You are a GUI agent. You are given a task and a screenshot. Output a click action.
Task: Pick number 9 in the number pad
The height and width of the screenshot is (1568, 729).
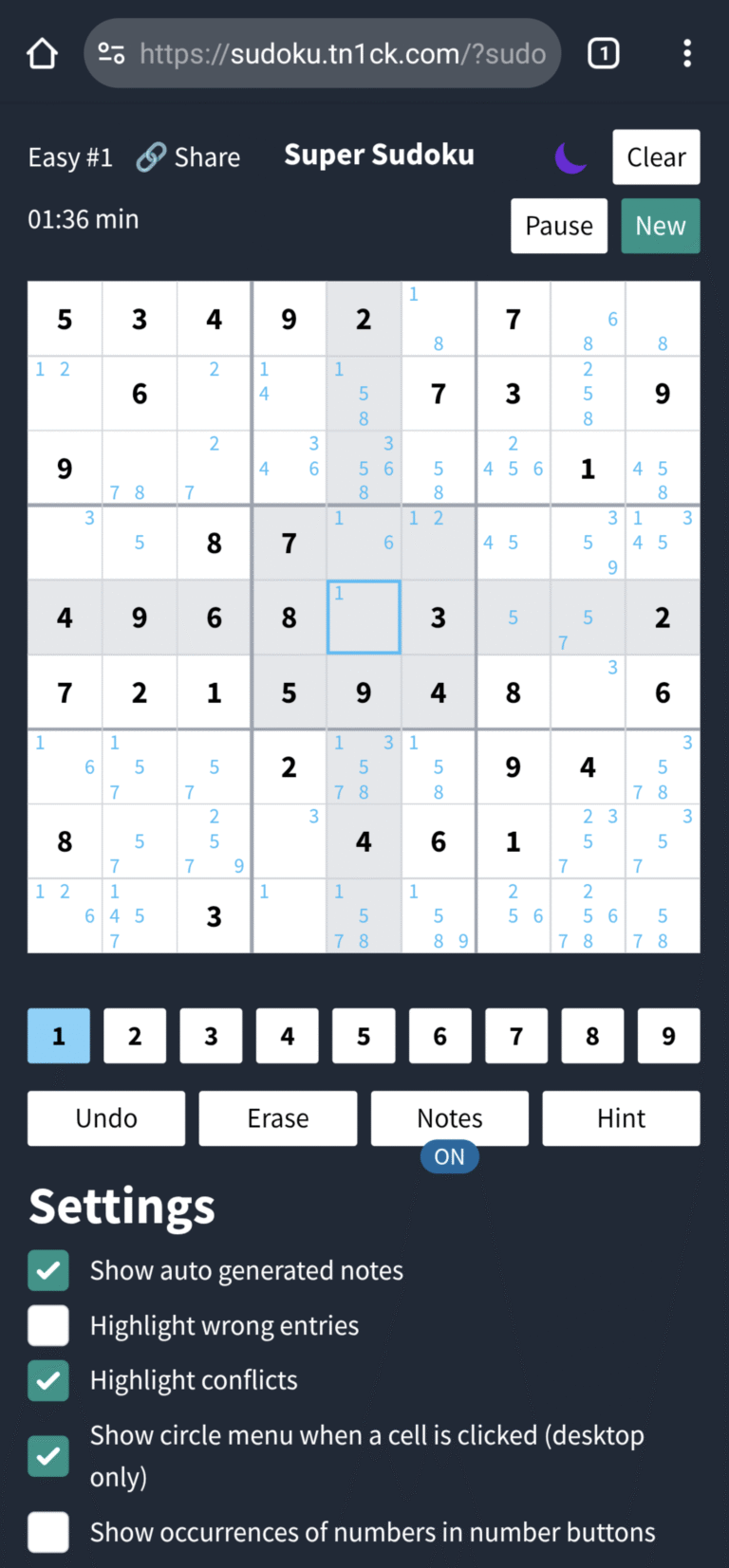668,1036
